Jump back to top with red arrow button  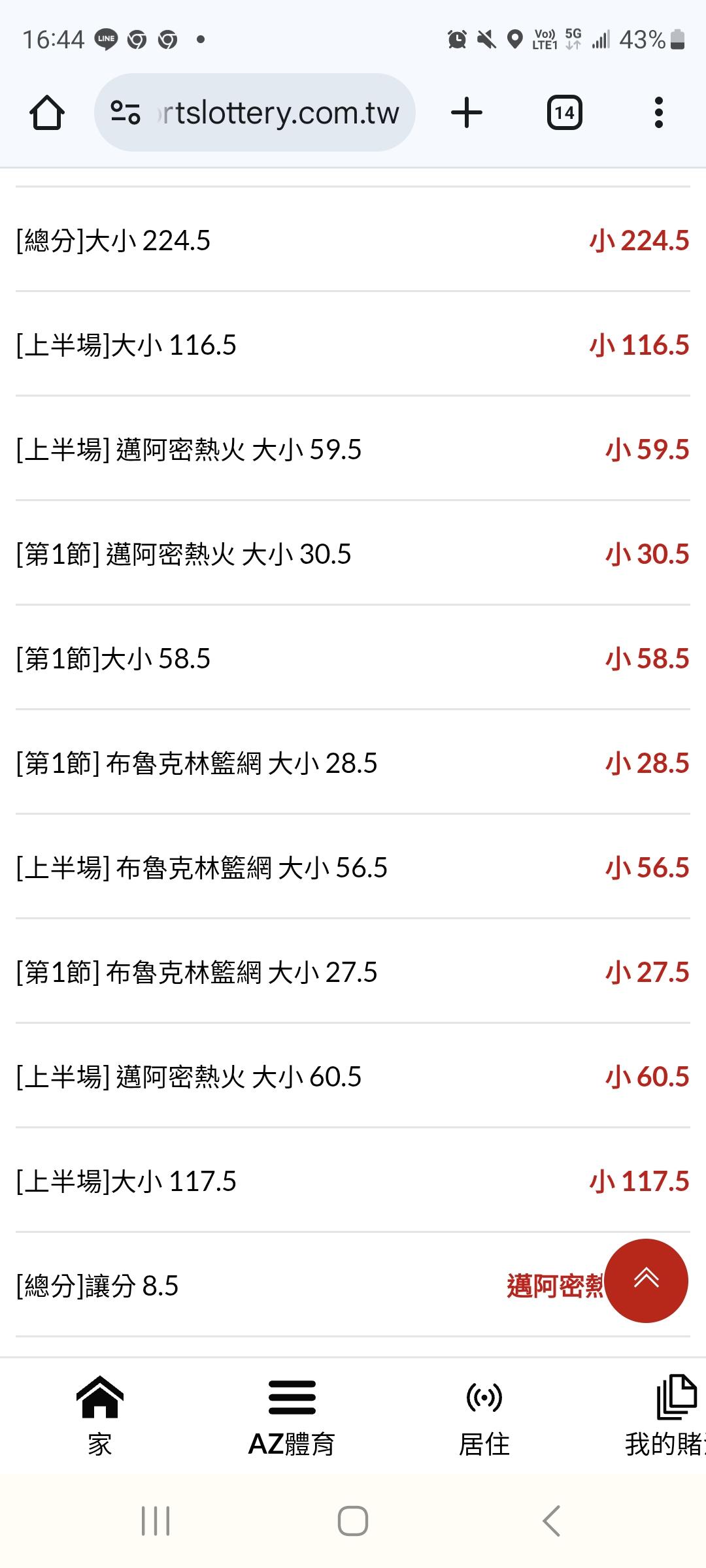click(x=646, y=1281)
